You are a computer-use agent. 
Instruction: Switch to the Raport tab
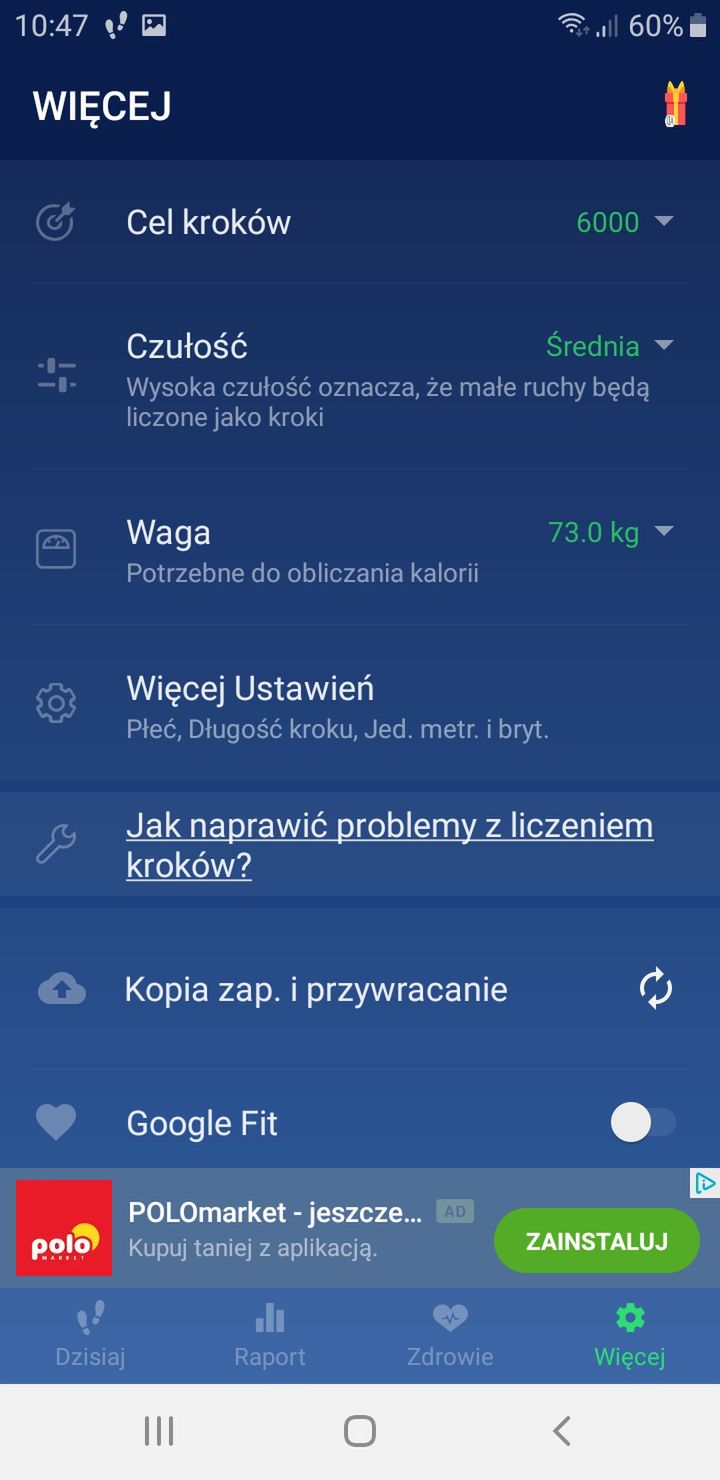(x=270, y=1336)
